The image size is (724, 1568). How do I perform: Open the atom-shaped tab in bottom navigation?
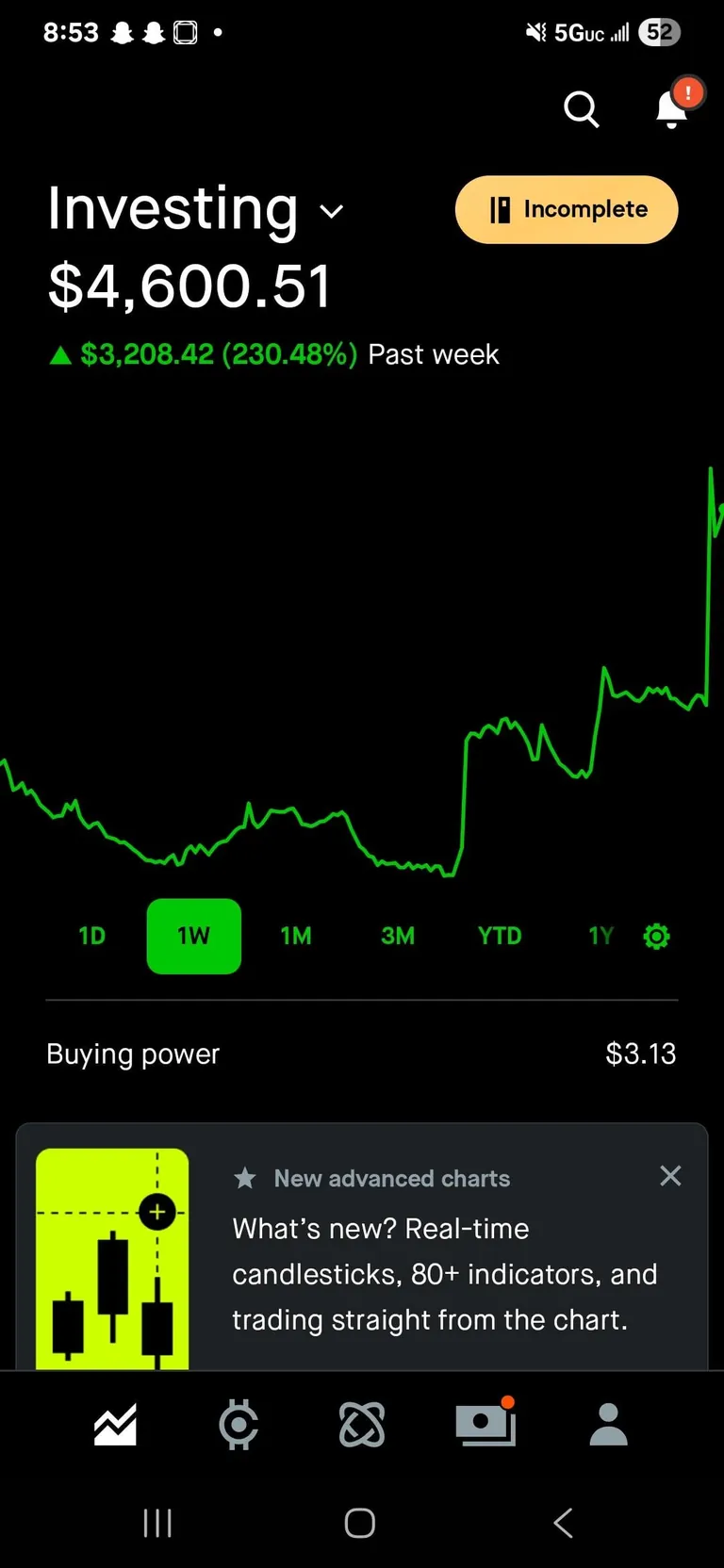click(362, 1425)
